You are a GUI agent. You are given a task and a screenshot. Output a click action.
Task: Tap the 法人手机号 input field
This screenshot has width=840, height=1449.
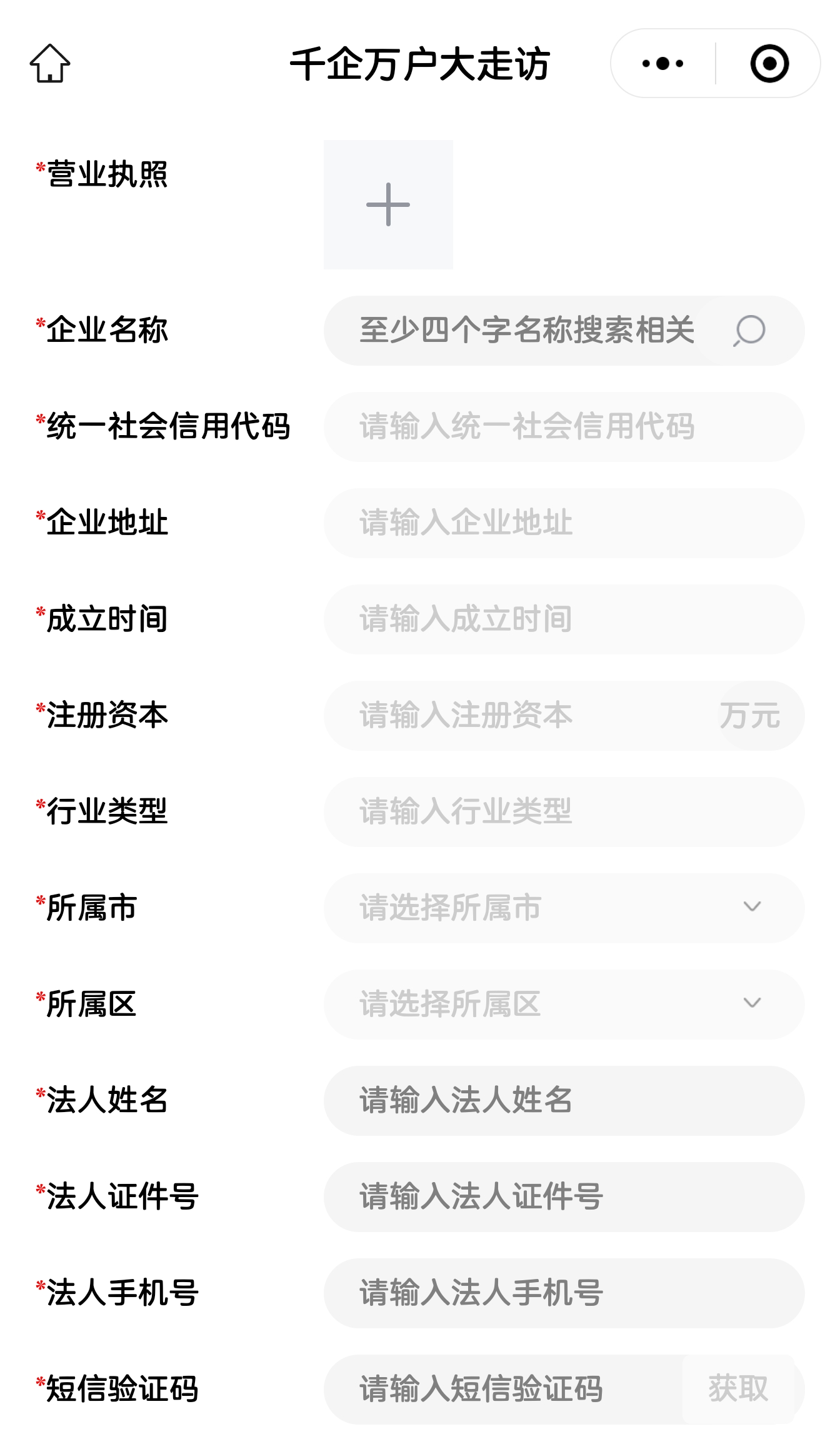562,1293
